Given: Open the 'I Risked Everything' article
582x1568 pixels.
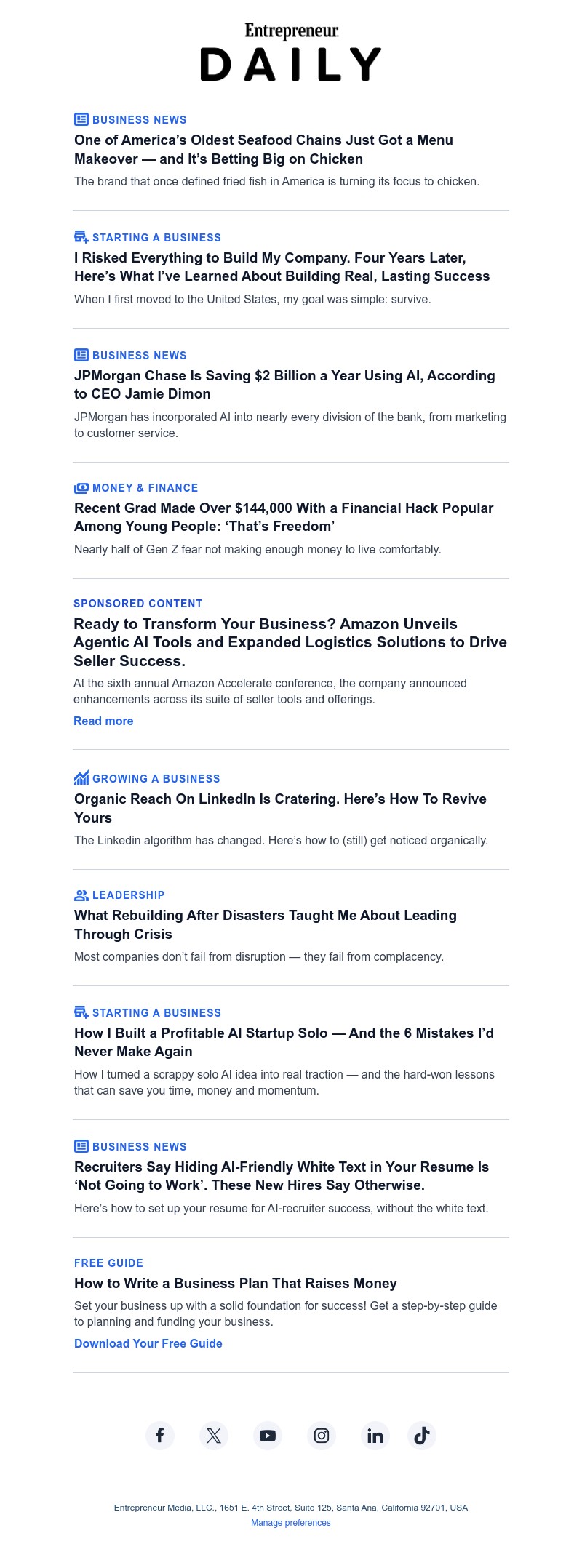Looking at the screenshot, I should [282, 267].
